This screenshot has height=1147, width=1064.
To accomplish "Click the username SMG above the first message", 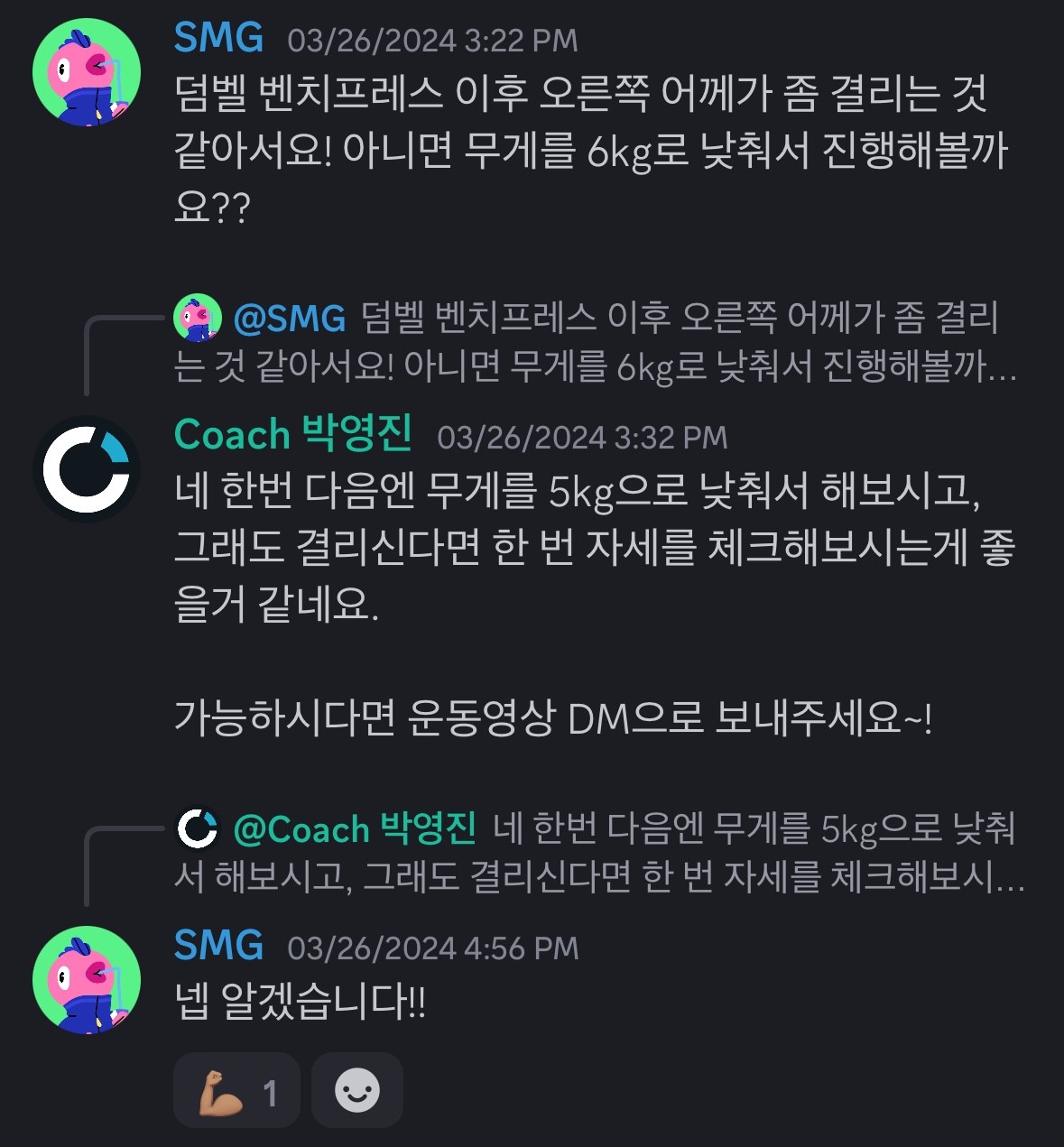I will [x=217, y=38].
